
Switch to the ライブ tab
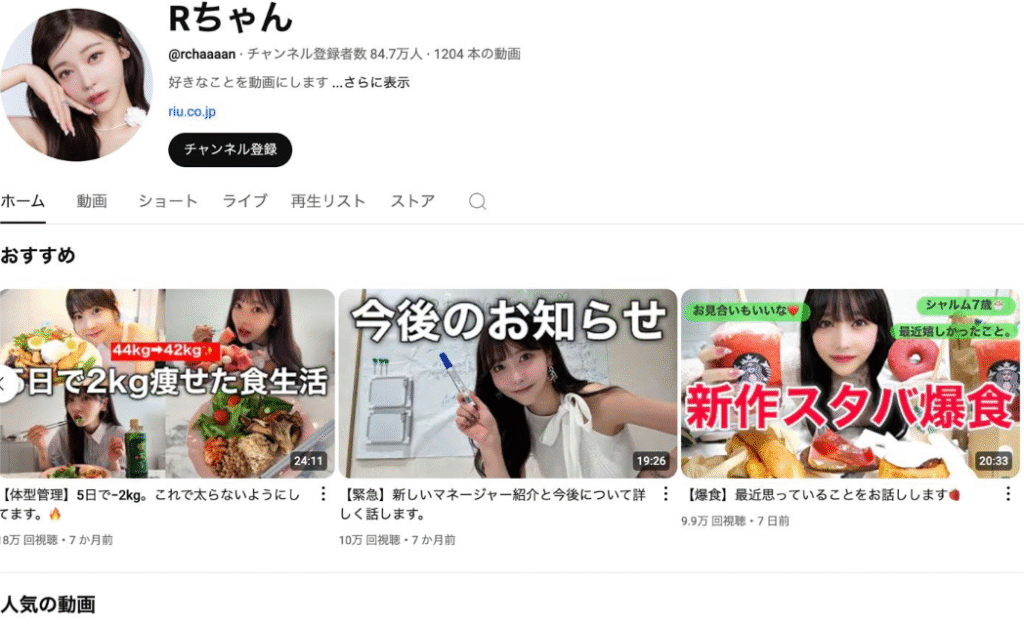click(x=245, y=201)
